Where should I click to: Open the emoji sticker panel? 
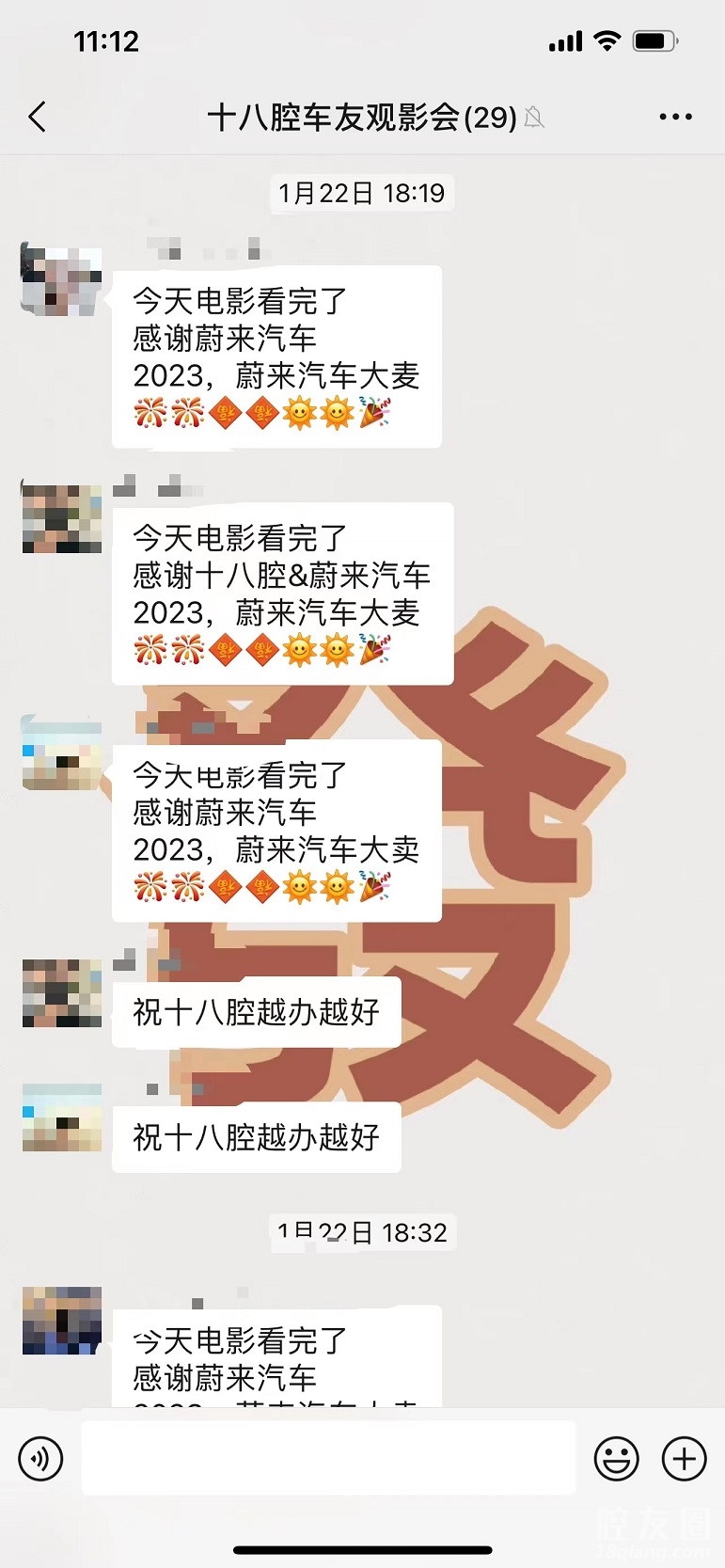(x=617, y=1459)
